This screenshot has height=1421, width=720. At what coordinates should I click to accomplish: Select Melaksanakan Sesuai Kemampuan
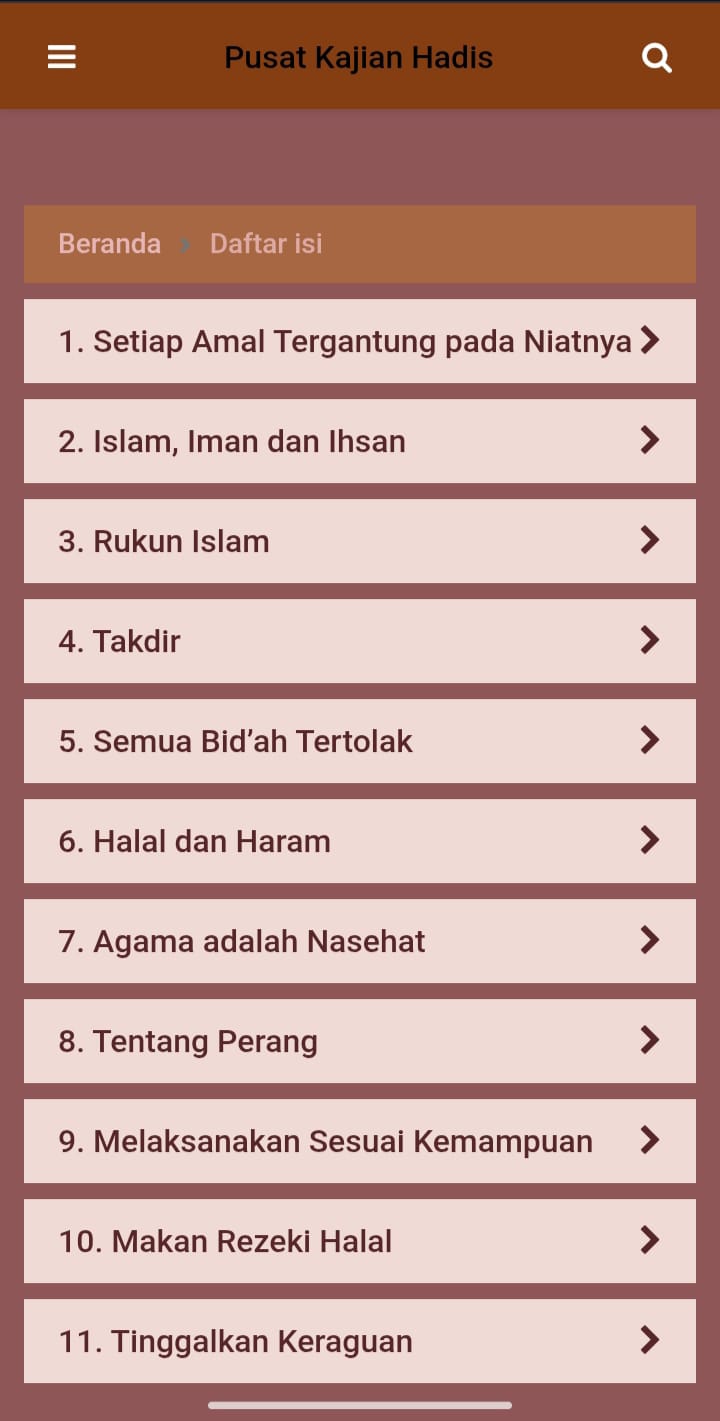pyautogui.click(x=359, y=1141)
